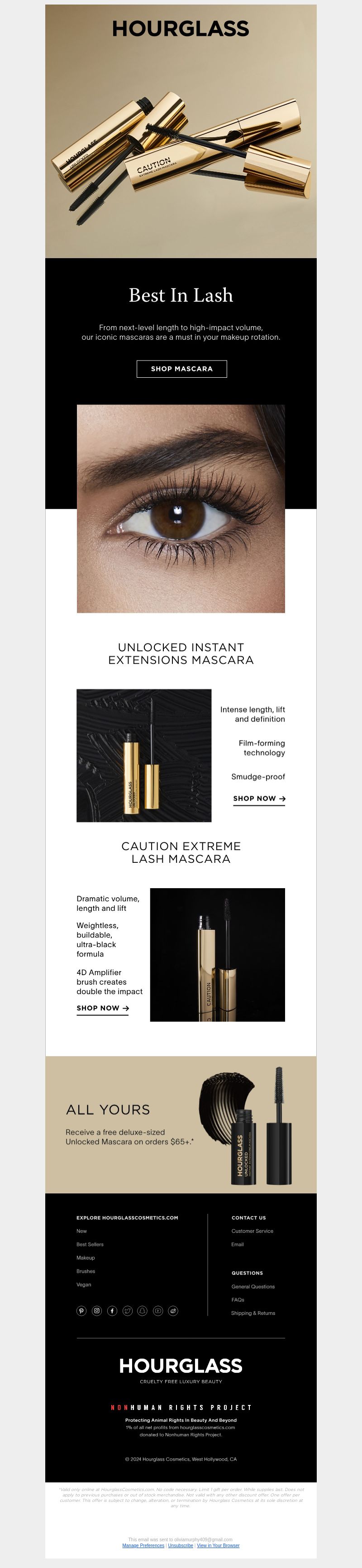Viewport: 362px width, 1568px height.
Task: Open Hourglass YouTube icon
Action: click(157, 1311)
